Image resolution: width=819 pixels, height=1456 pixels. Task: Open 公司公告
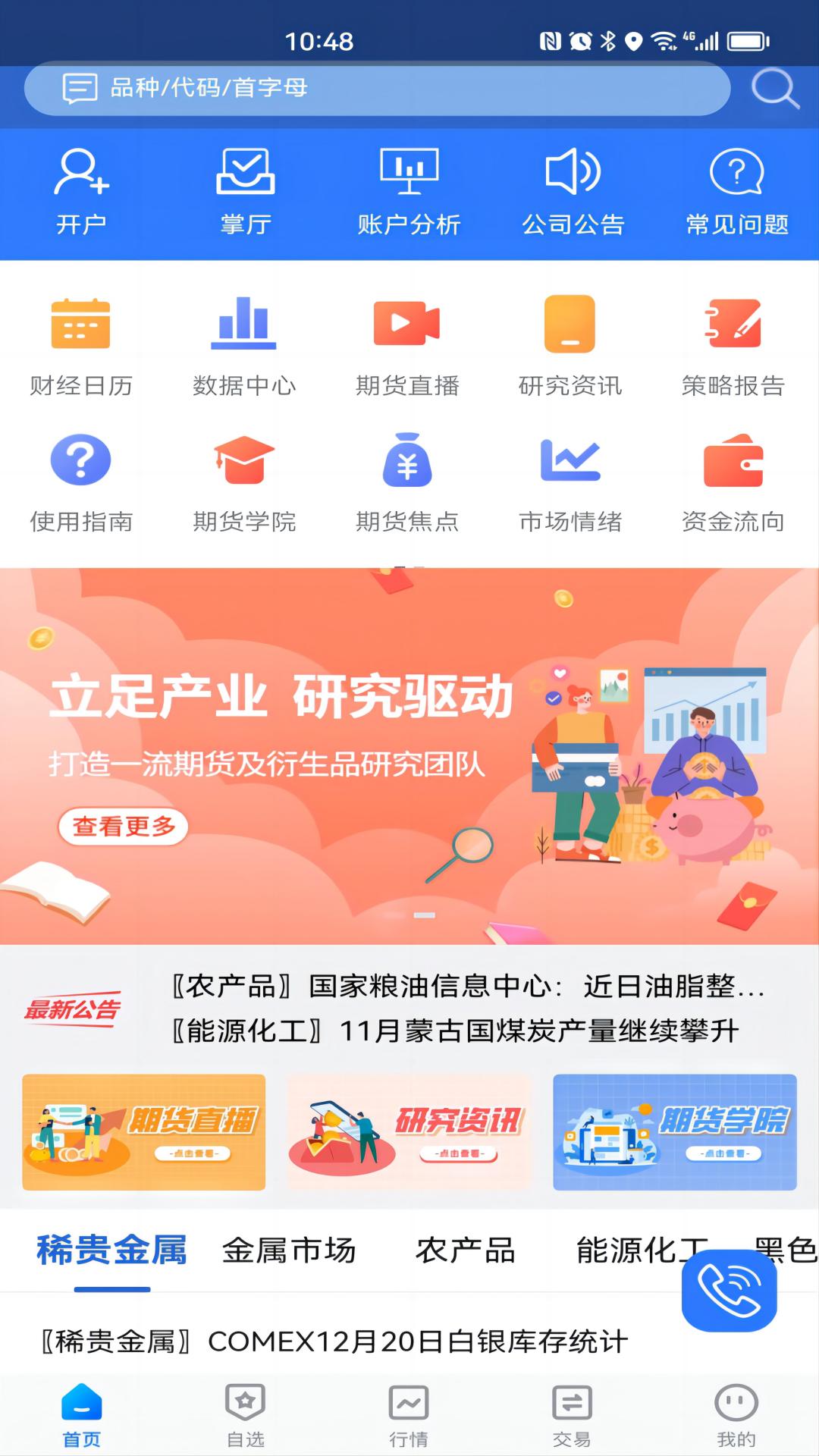point(573,193)
